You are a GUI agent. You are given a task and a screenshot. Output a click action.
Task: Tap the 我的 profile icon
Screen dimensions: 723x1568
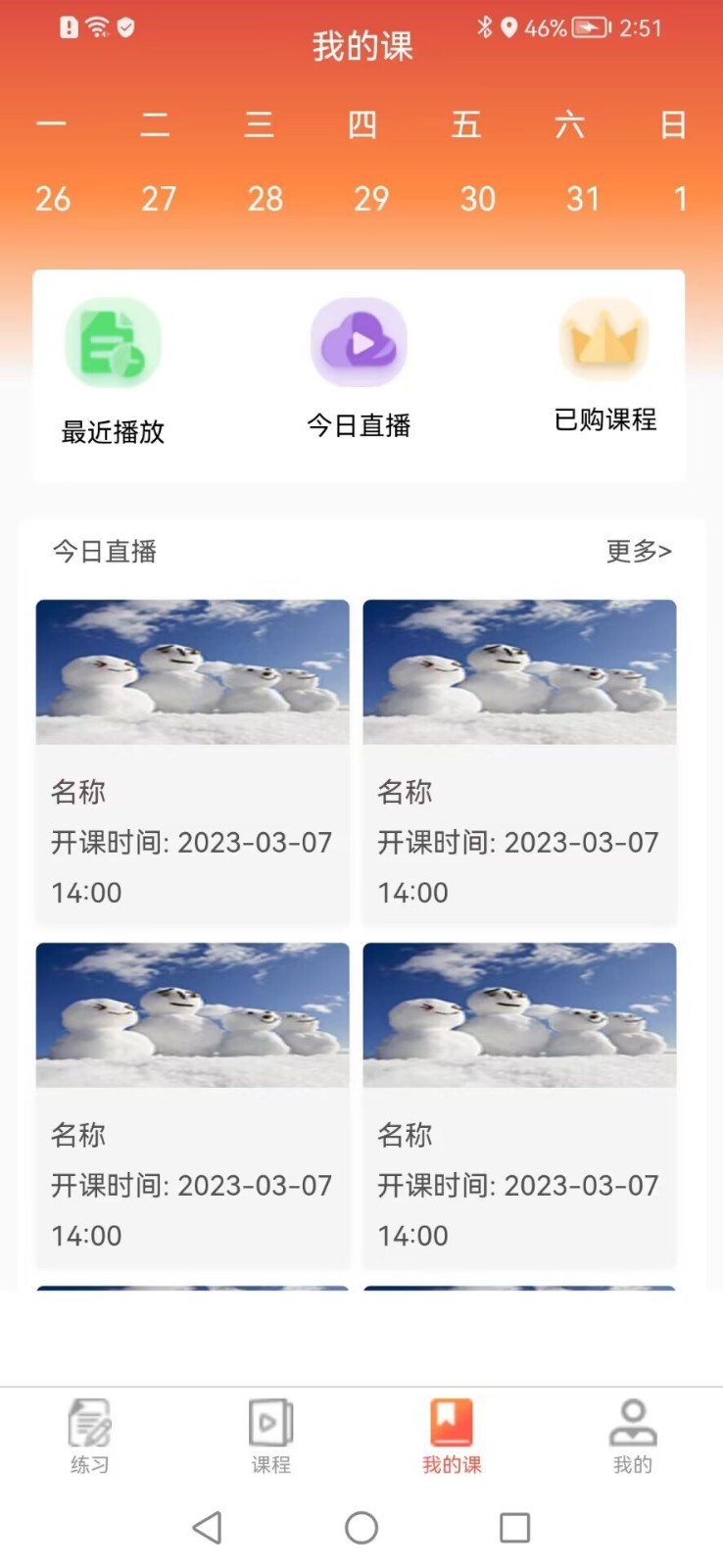pos(632,1422)
